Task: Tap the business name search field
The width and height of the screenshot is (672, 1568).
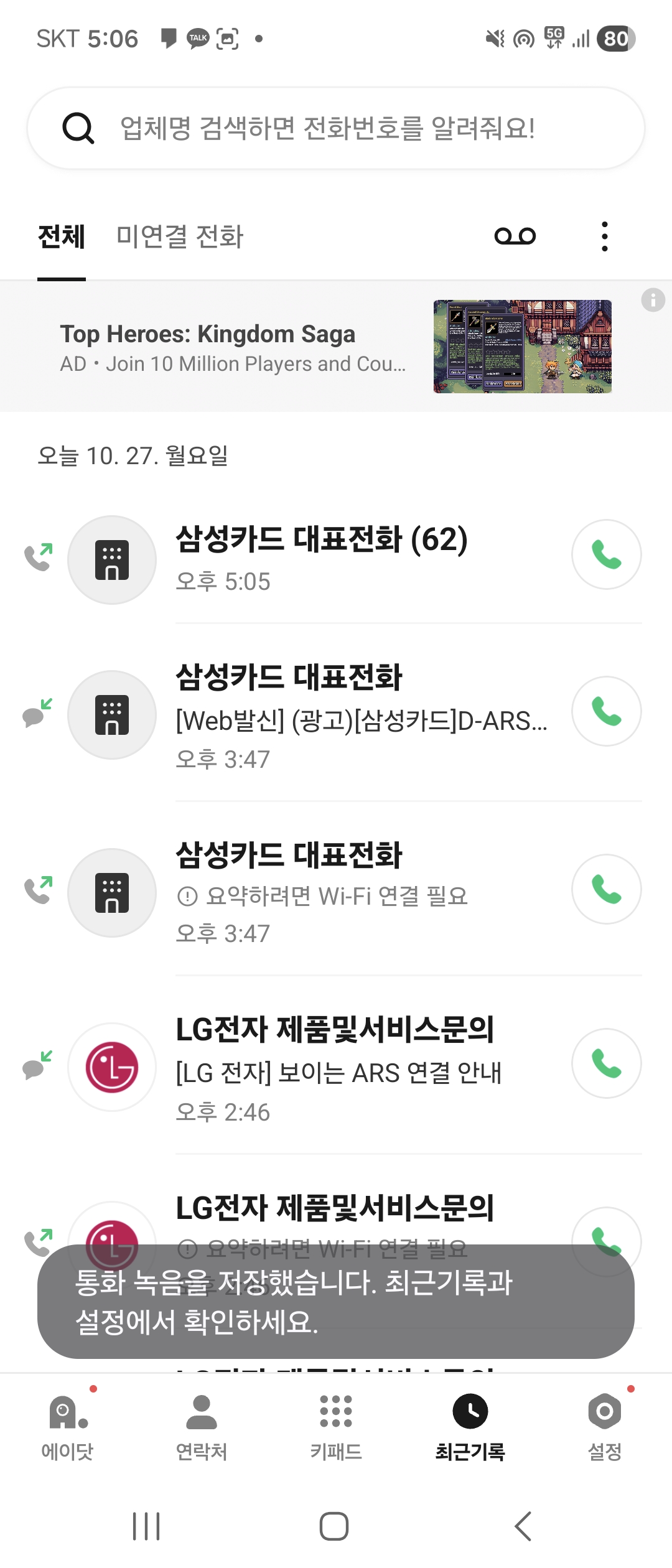Action: tap(336, 128)
